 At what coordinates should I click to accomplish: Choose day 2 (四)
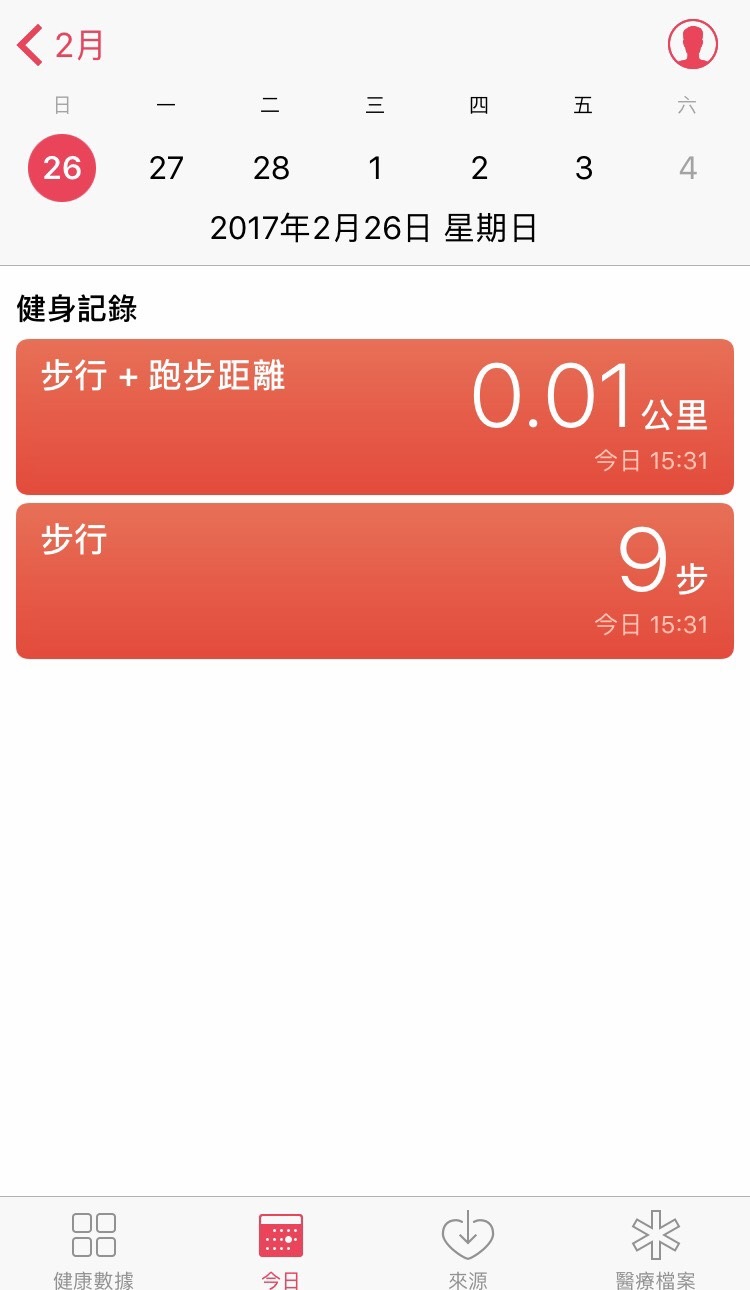(479, 168)
